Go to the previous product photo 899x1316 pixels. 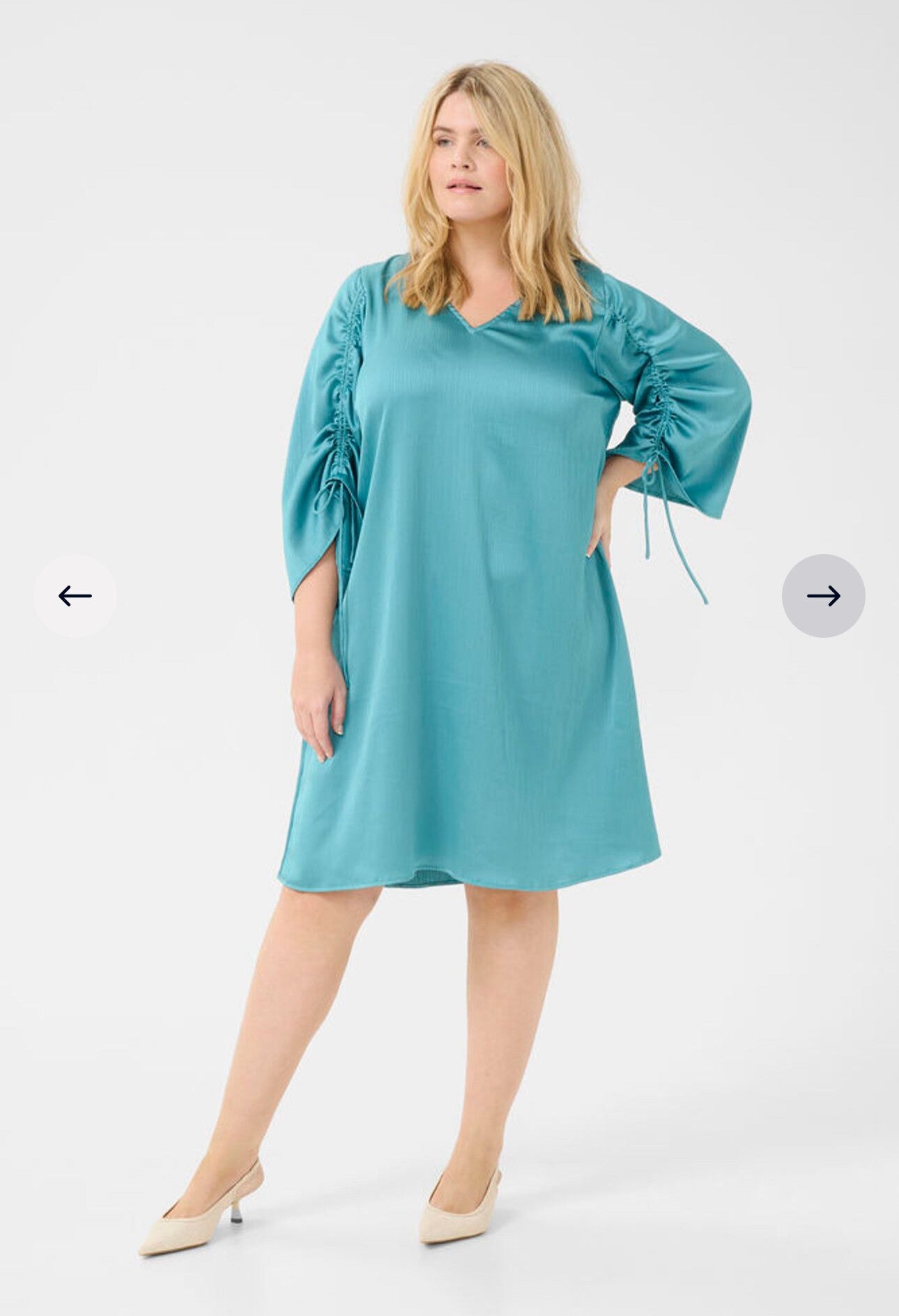75,596
